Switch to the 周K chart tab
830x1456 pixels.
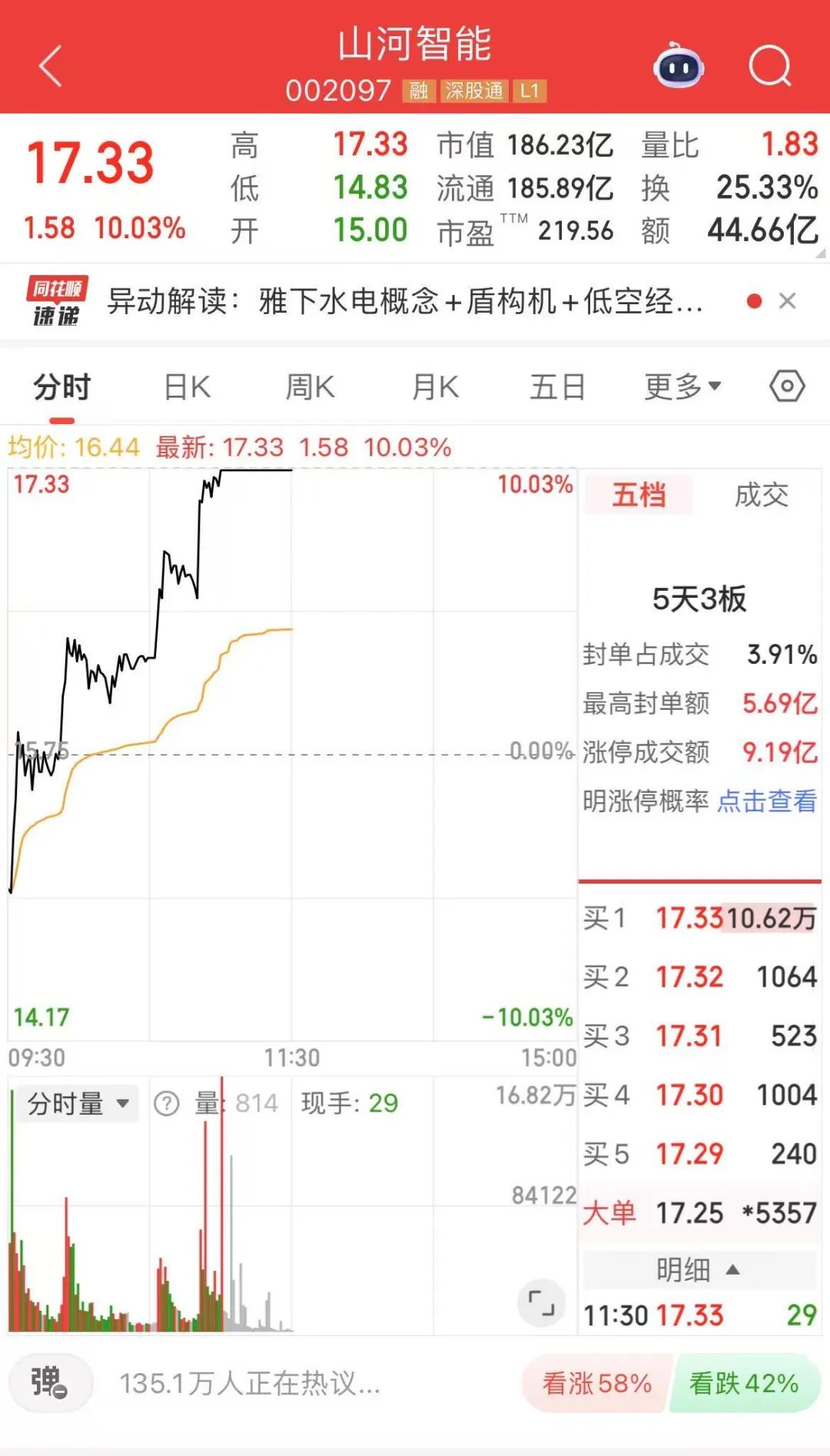tap(310, 387)
